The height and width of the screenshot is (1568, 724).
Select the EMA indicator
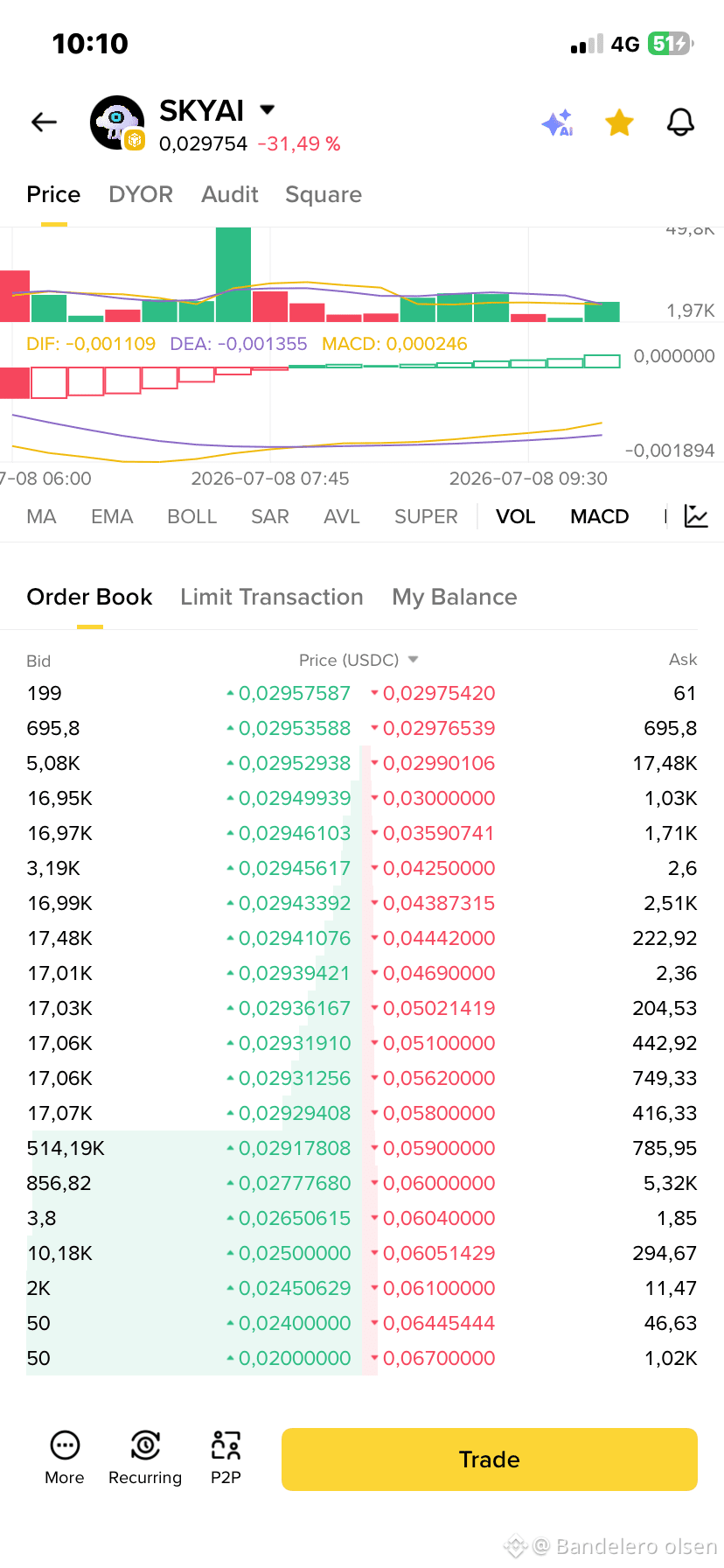click(x=112, y=516)
